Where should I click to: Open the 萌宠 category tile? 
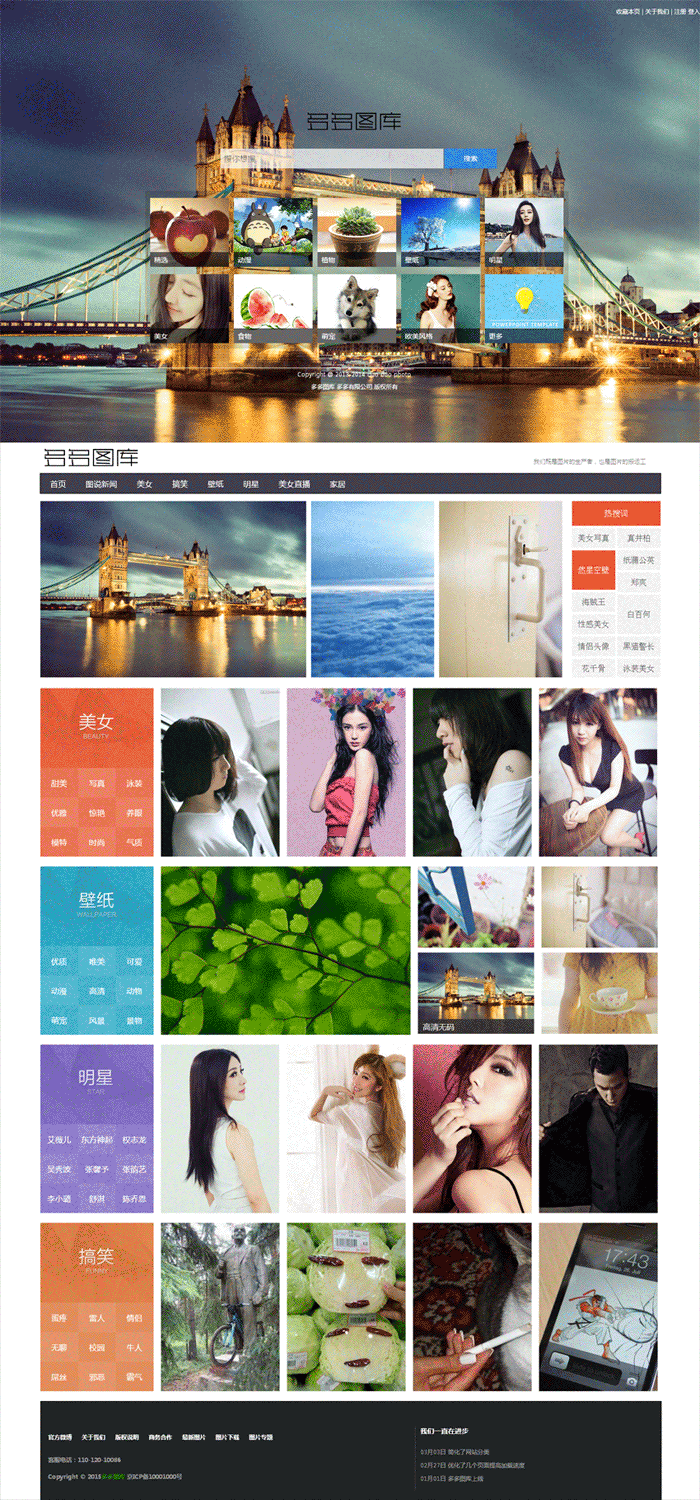pyautogui.click(x=357, y=309)
